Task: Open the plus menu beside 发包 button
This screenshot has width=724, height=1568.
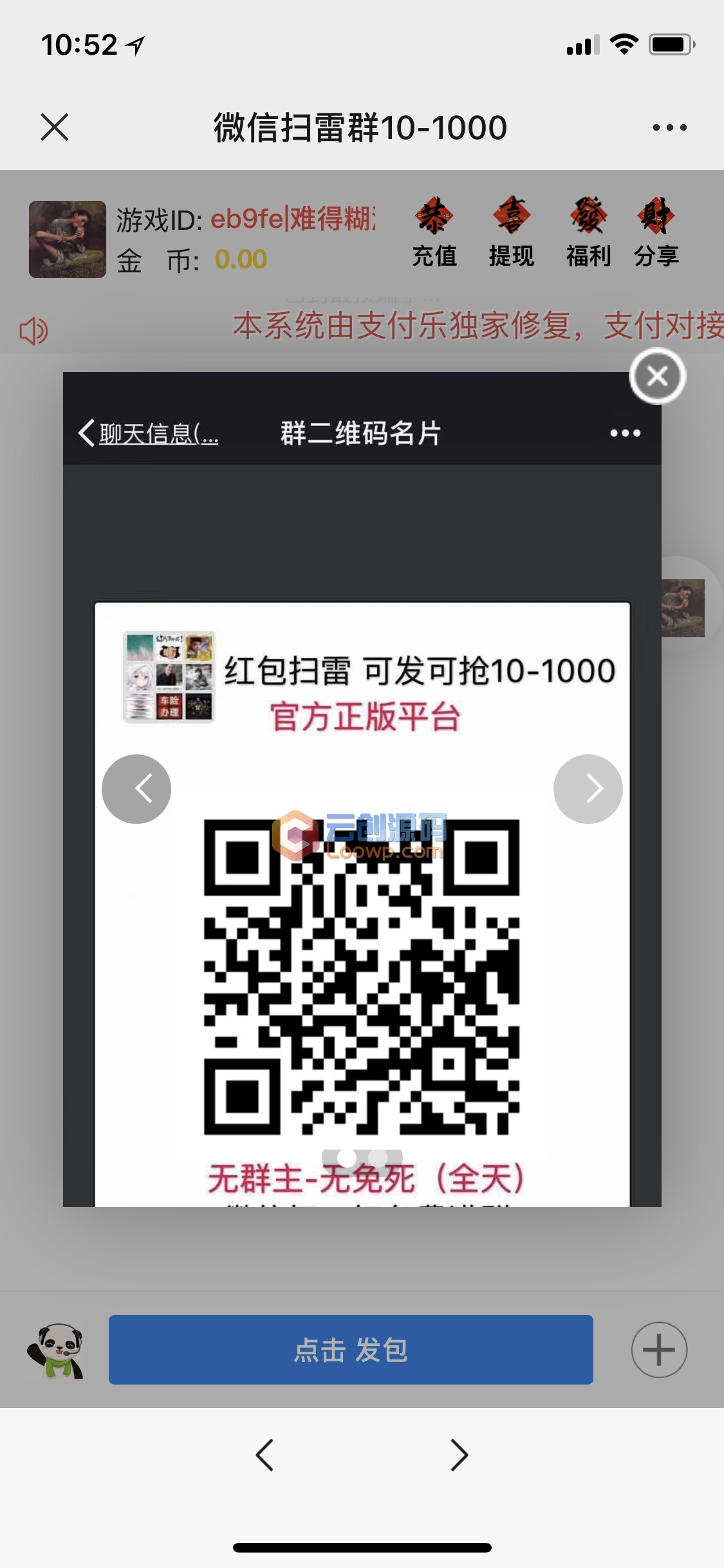Action: point(659,1350)
